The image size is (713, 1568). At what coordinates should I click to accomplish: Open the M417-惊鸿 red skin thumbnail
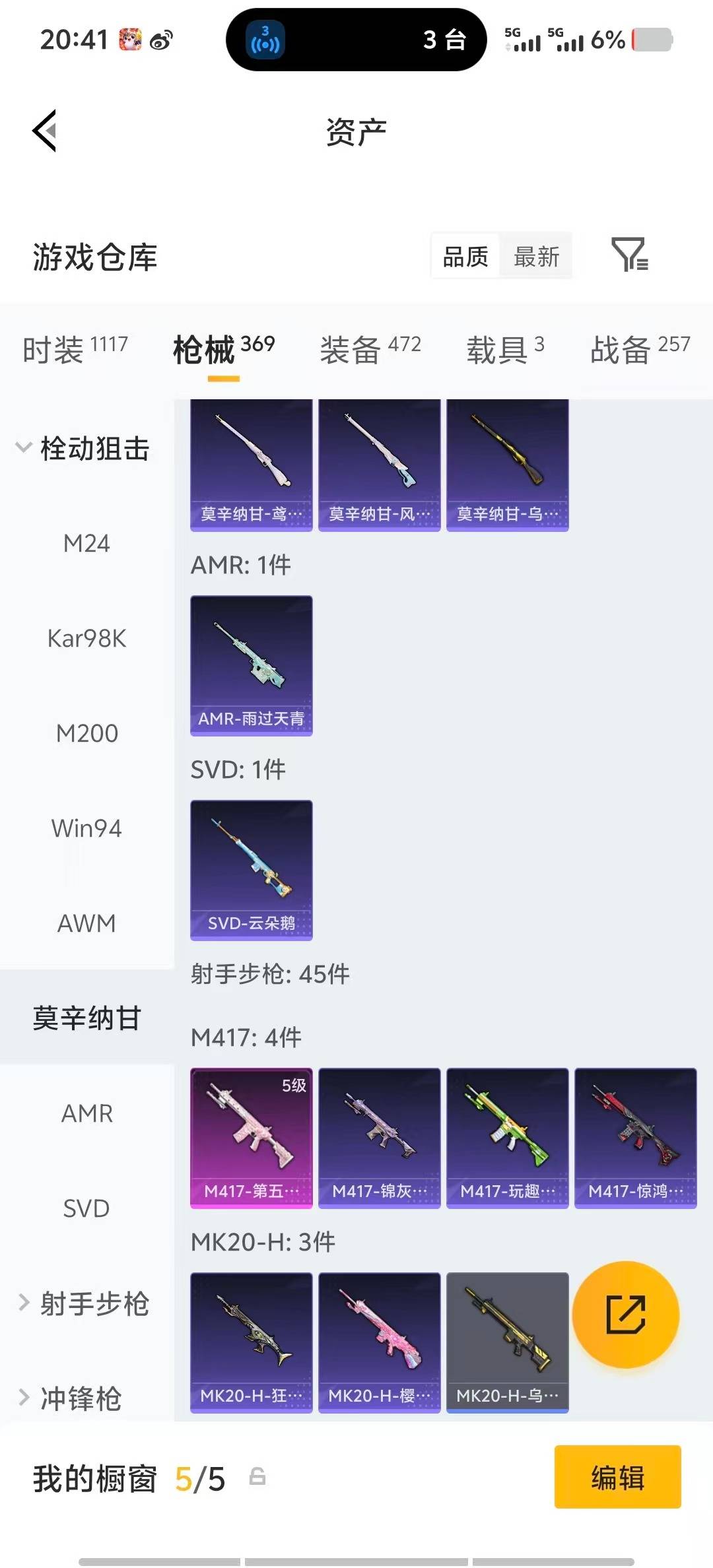tap(635, 1136)
